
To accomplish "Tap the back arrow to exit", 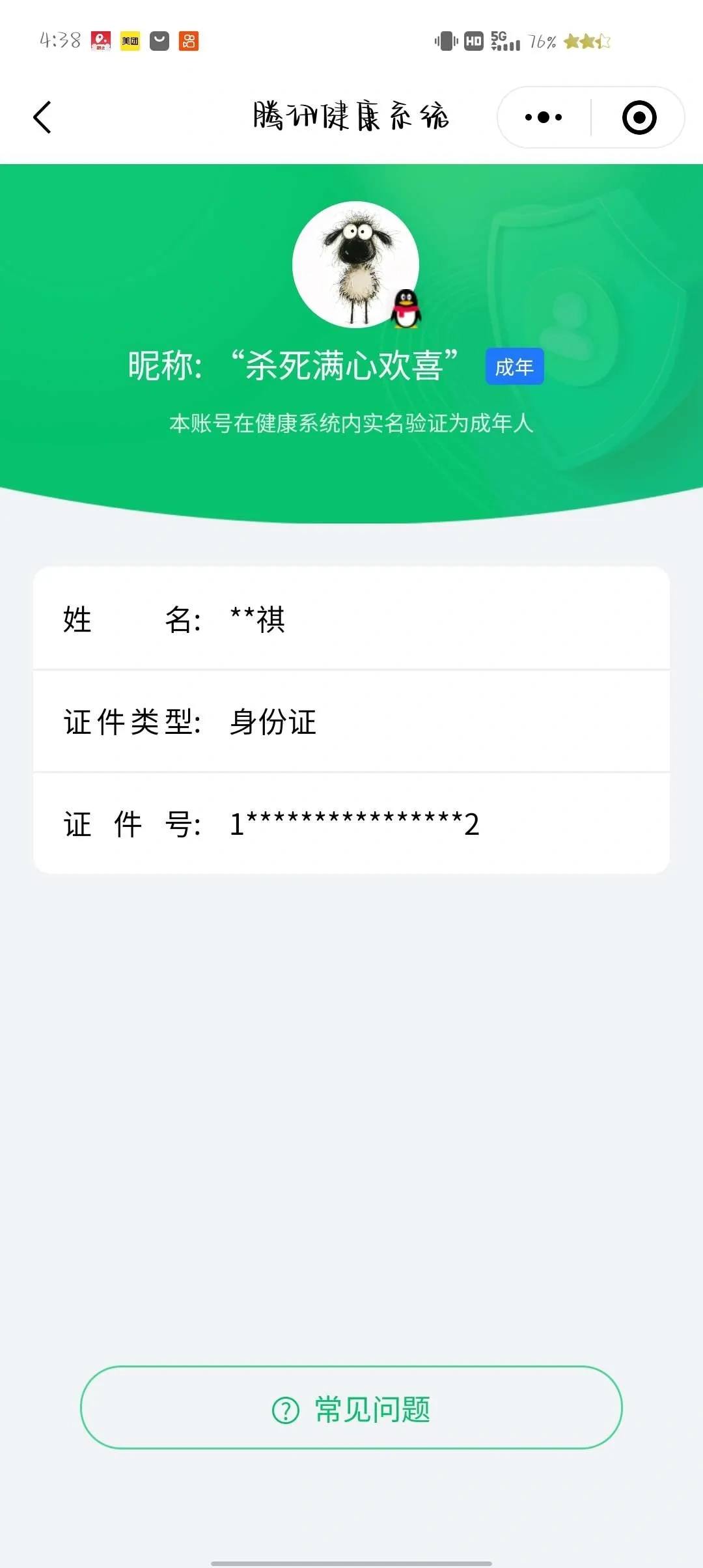I will (42, 117).
